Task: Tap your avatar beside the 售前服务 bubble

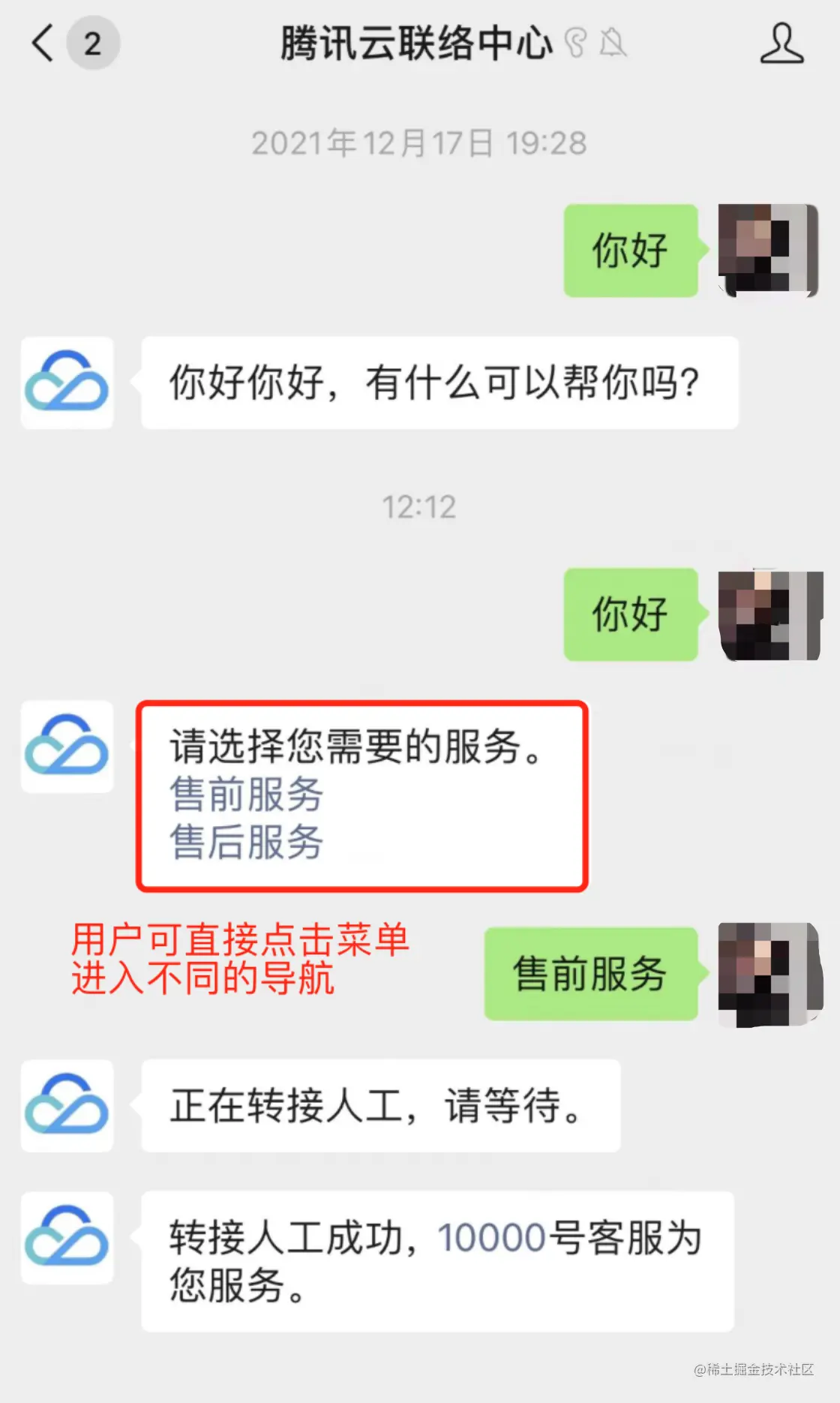Action: [x=769, y=974]
